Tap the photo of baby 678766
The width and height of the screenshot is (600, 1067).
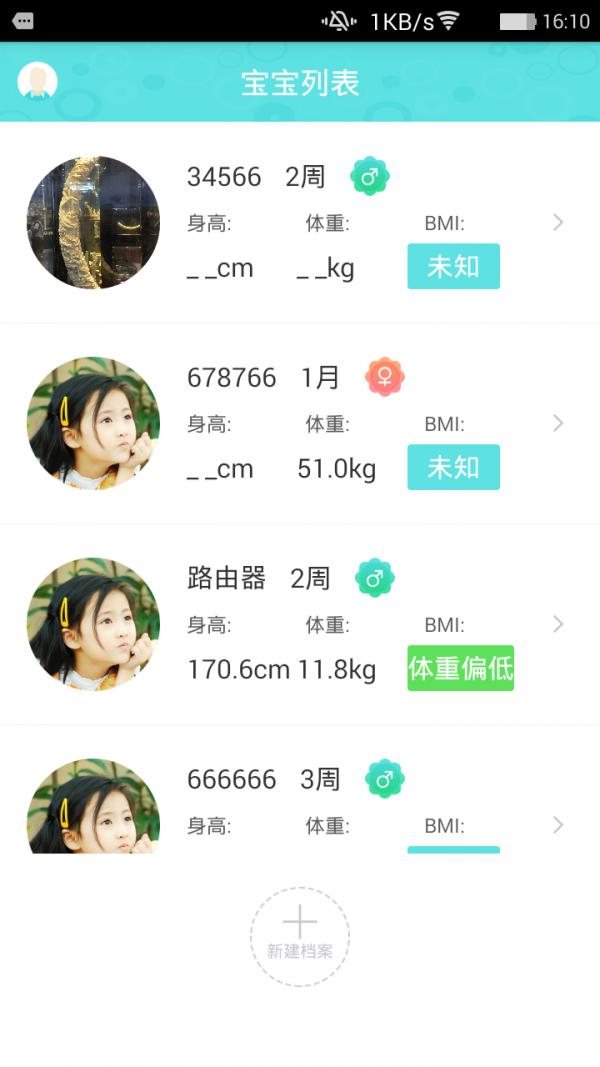[93, 423]
